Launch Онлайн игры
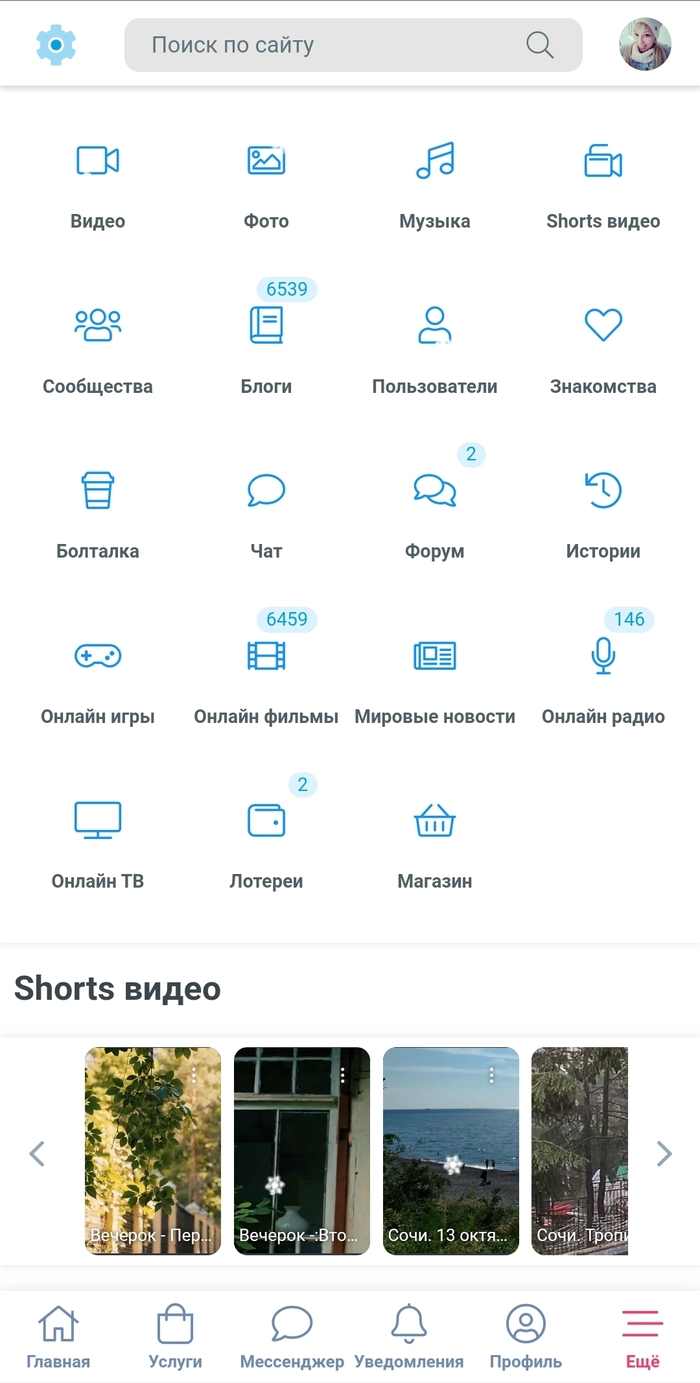Screen dimensions: 700x1383 [98, 680]
